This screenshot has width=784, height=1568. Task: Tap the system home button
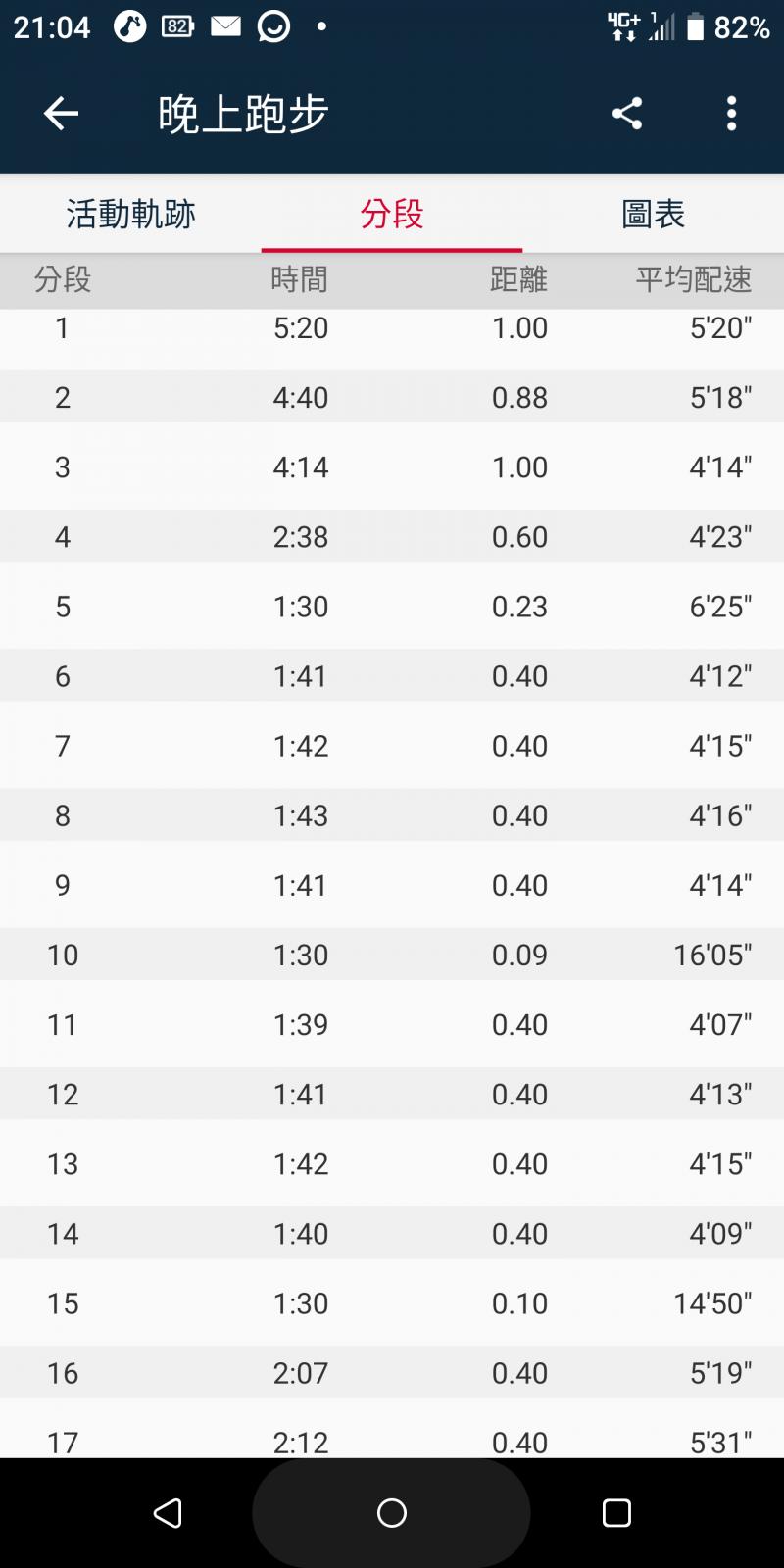point(392,1513)
